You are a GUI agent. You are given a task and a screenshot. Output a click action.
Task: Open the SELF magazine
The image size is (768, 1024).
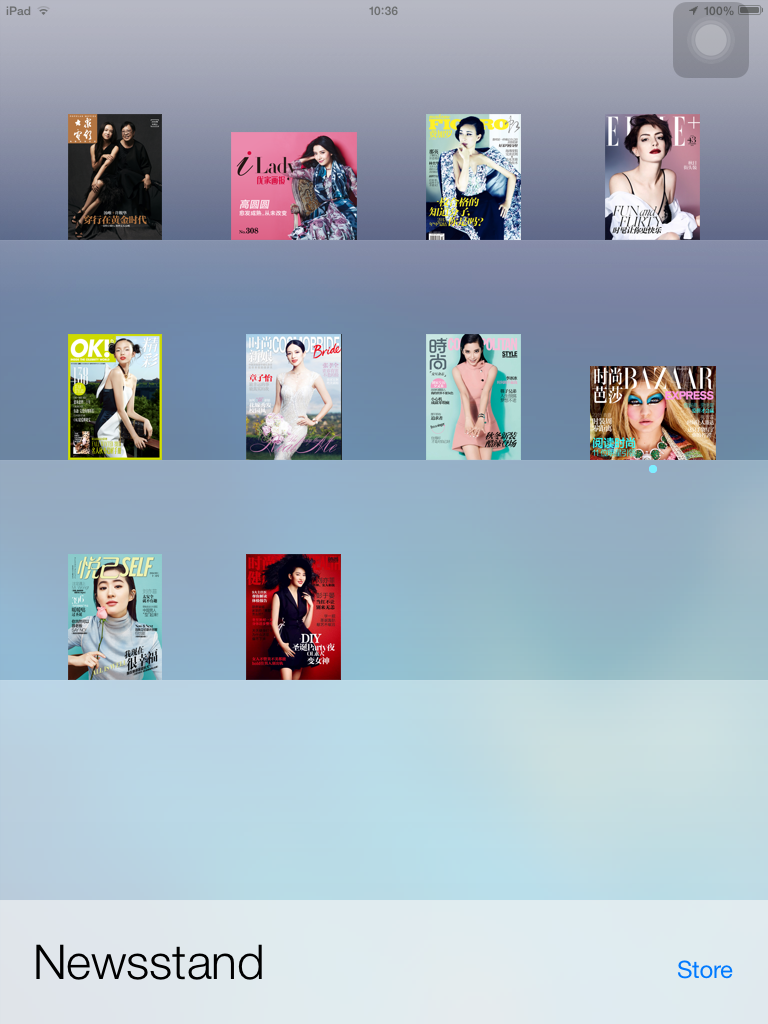point(115,617)
